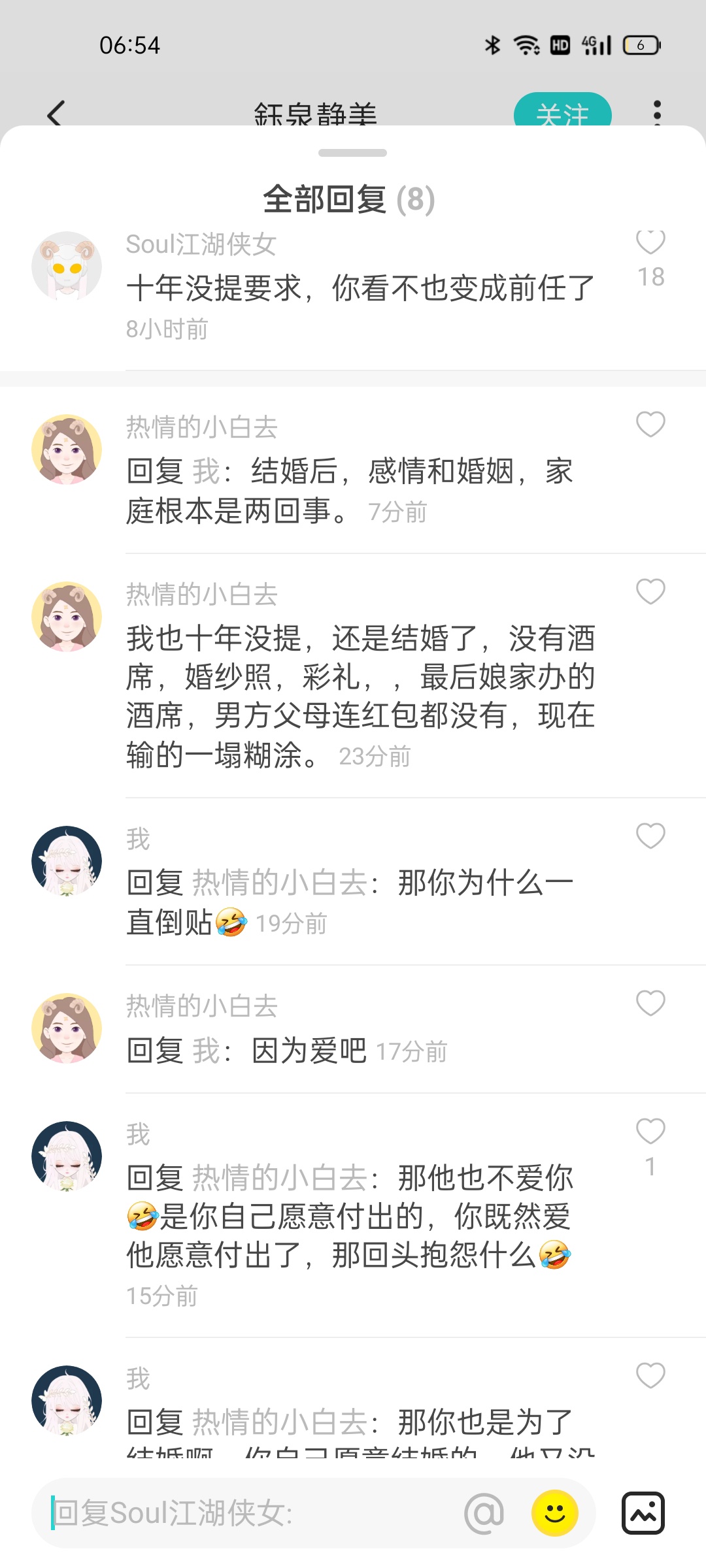The width and height of the screenshot is (706, 1568).
Task: Reply to the comment 因为爱吧
Action: coord(309,1051)
